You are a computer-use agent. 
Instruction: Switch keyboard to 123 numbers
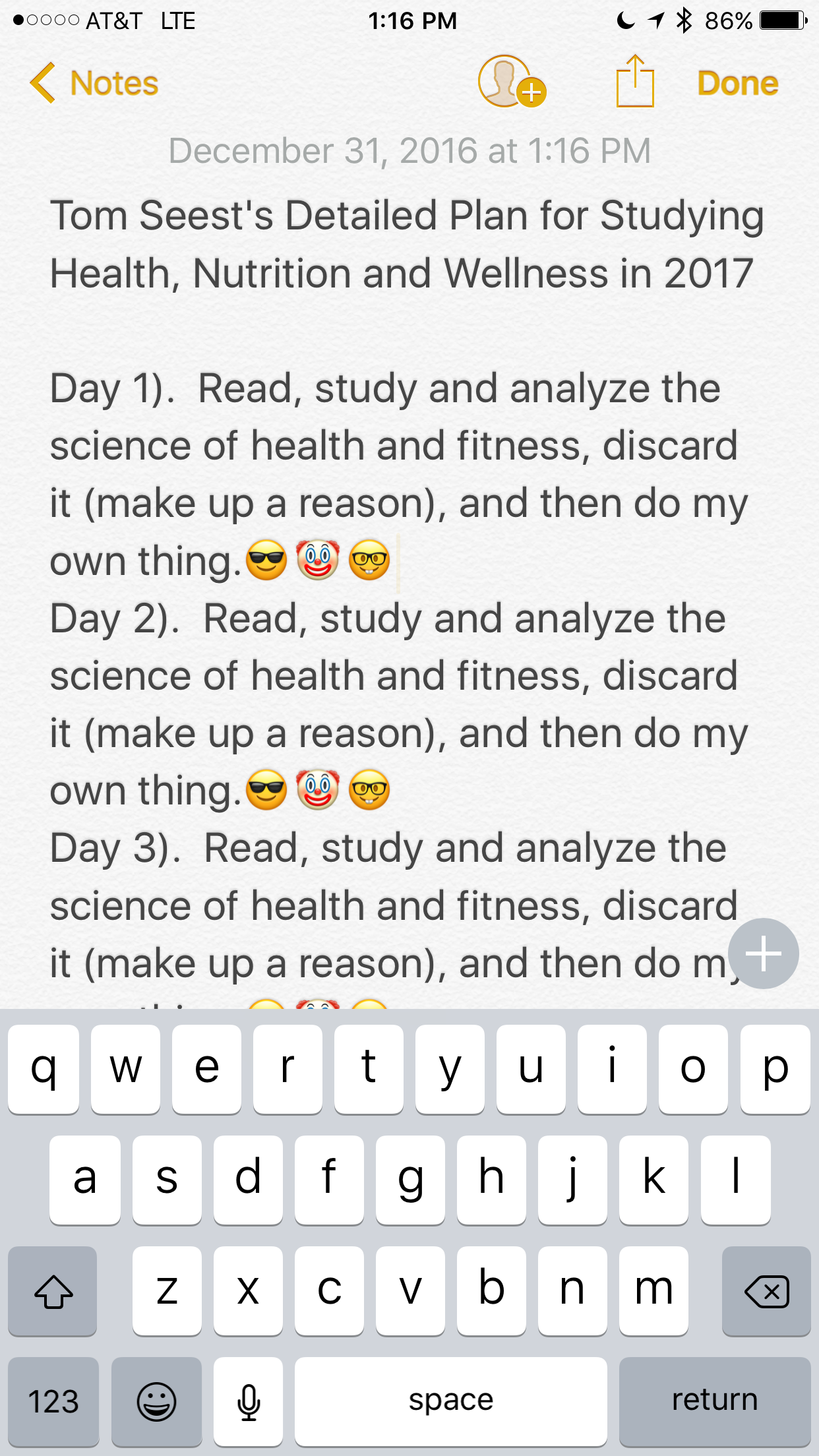click(53, 1401)
